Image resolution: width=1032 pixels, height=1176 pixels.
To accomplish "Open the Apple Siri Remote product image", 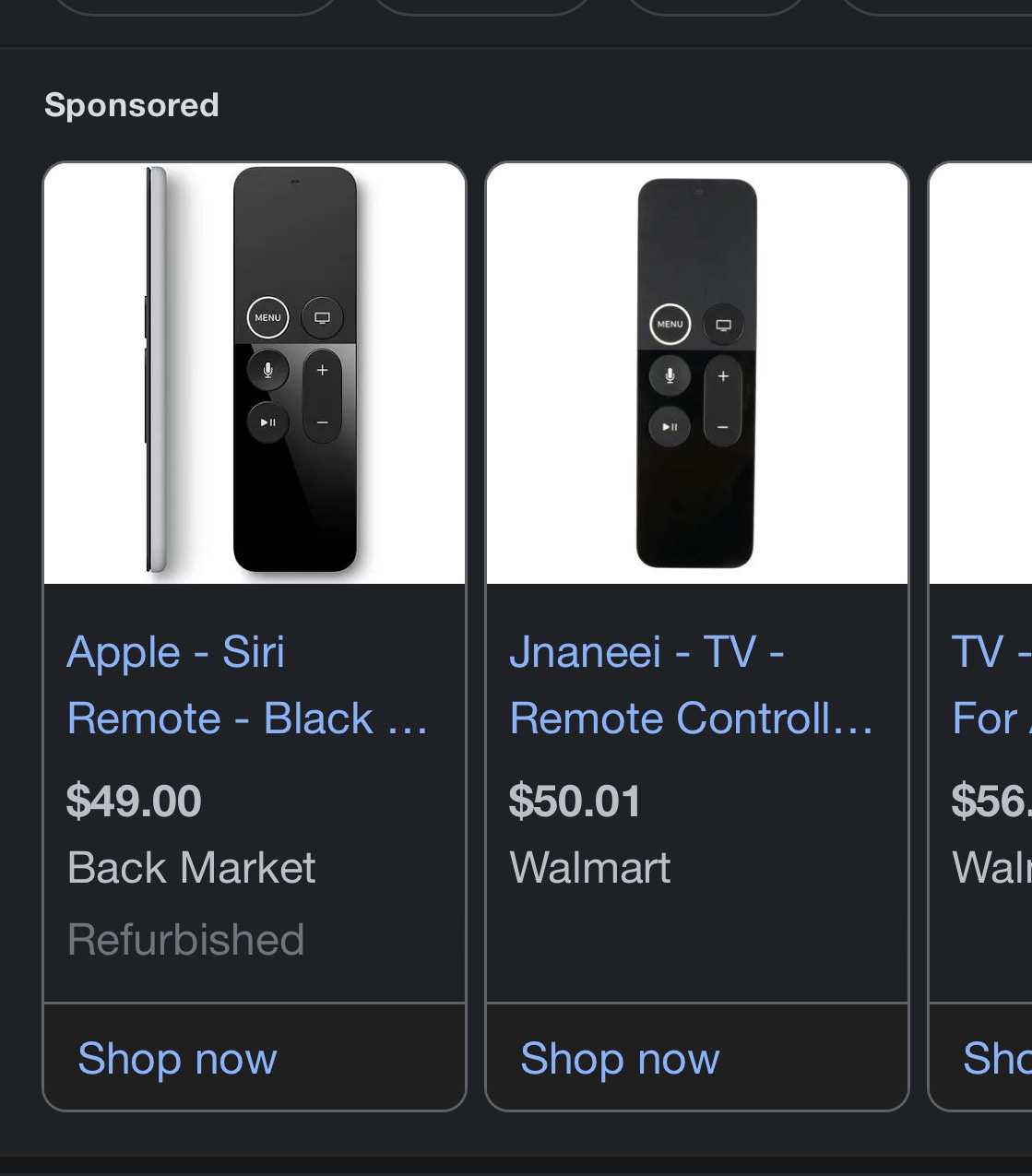I will pos(255,374).
